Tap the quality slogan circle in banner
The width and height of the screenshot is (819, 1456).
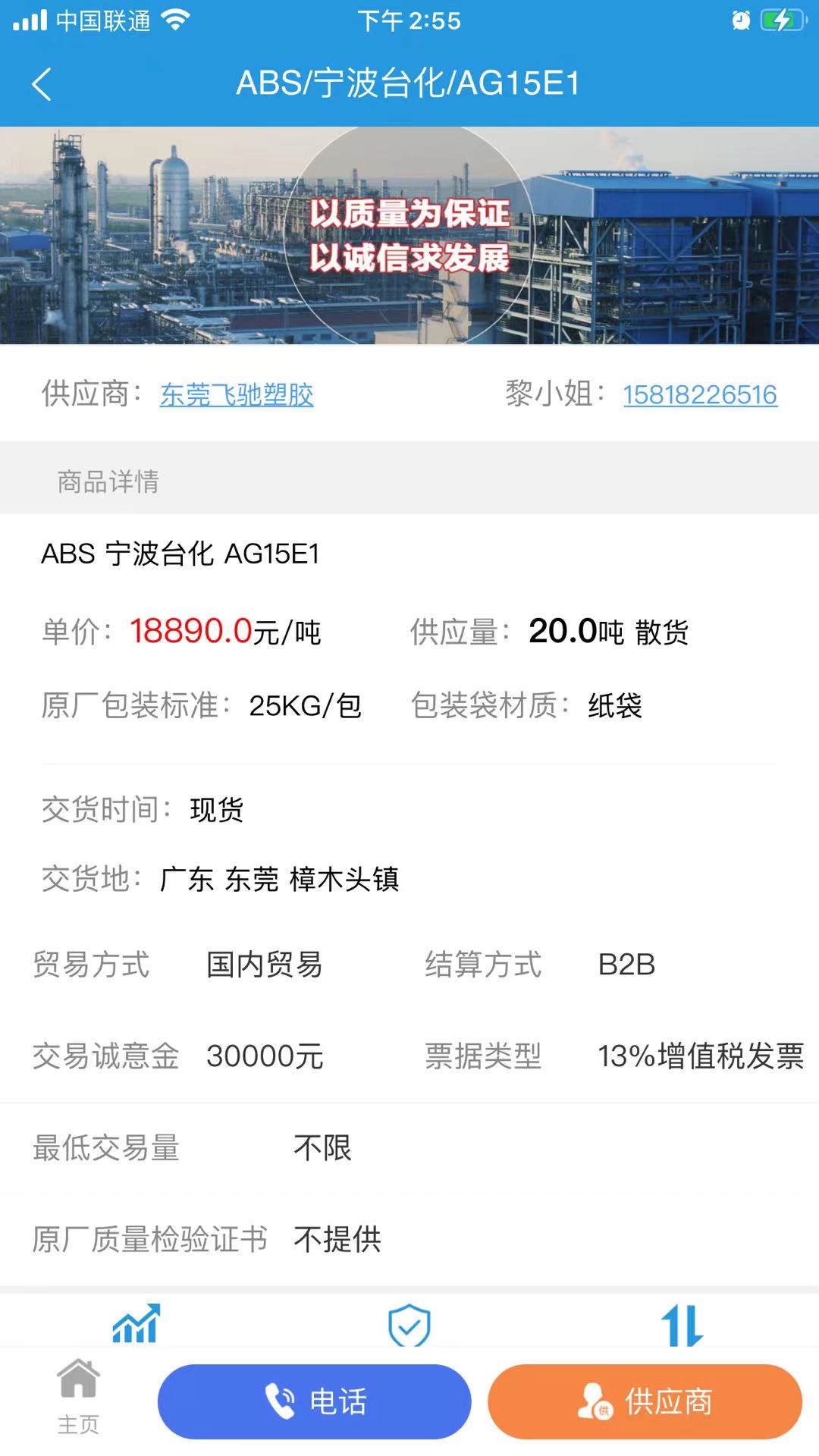(413, 235)
